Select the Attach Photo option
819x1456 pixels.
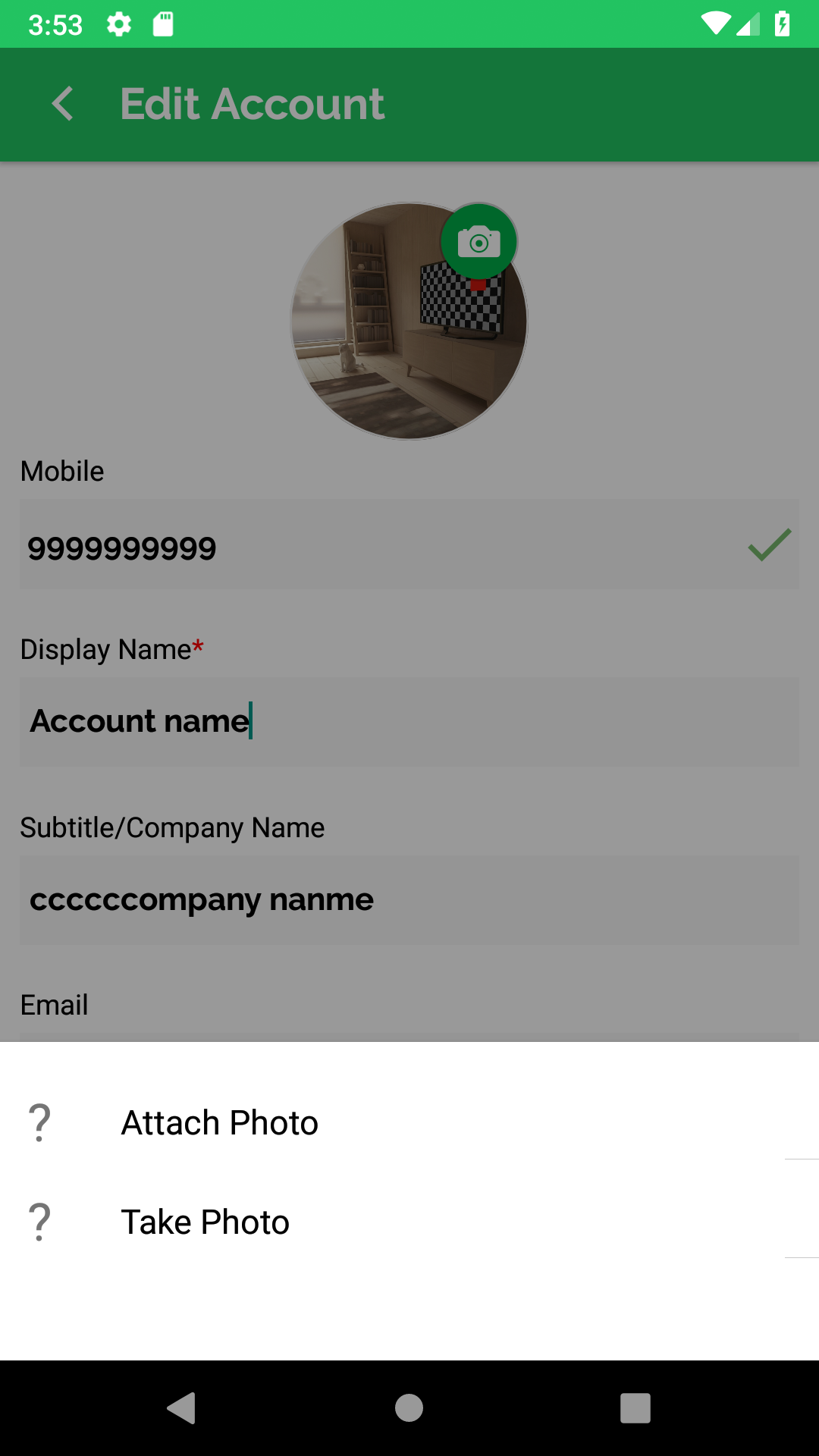point(218,1122)
